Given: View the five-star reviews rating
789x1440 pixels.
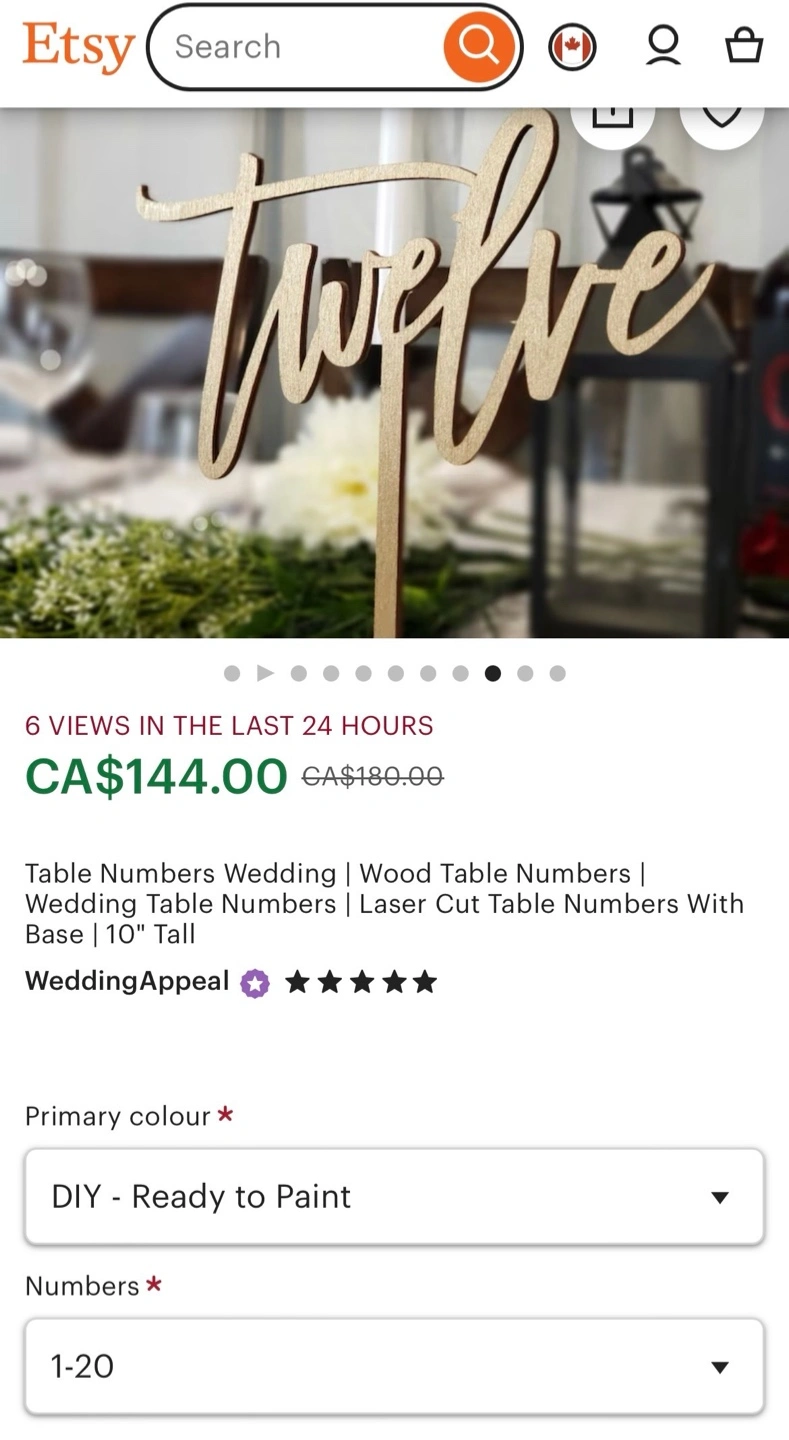Looking at the screenshot, I should coord(361,982).
